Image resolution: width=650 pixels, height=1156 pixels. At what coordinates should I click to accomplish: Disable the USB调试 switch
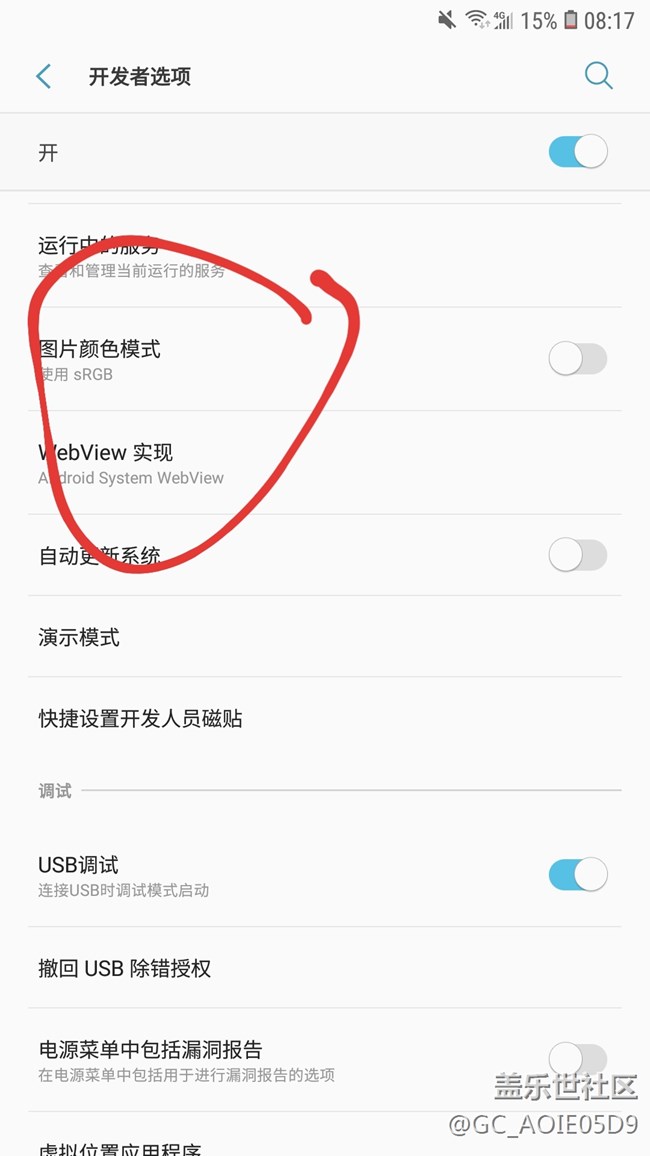(x=577, y=874)
